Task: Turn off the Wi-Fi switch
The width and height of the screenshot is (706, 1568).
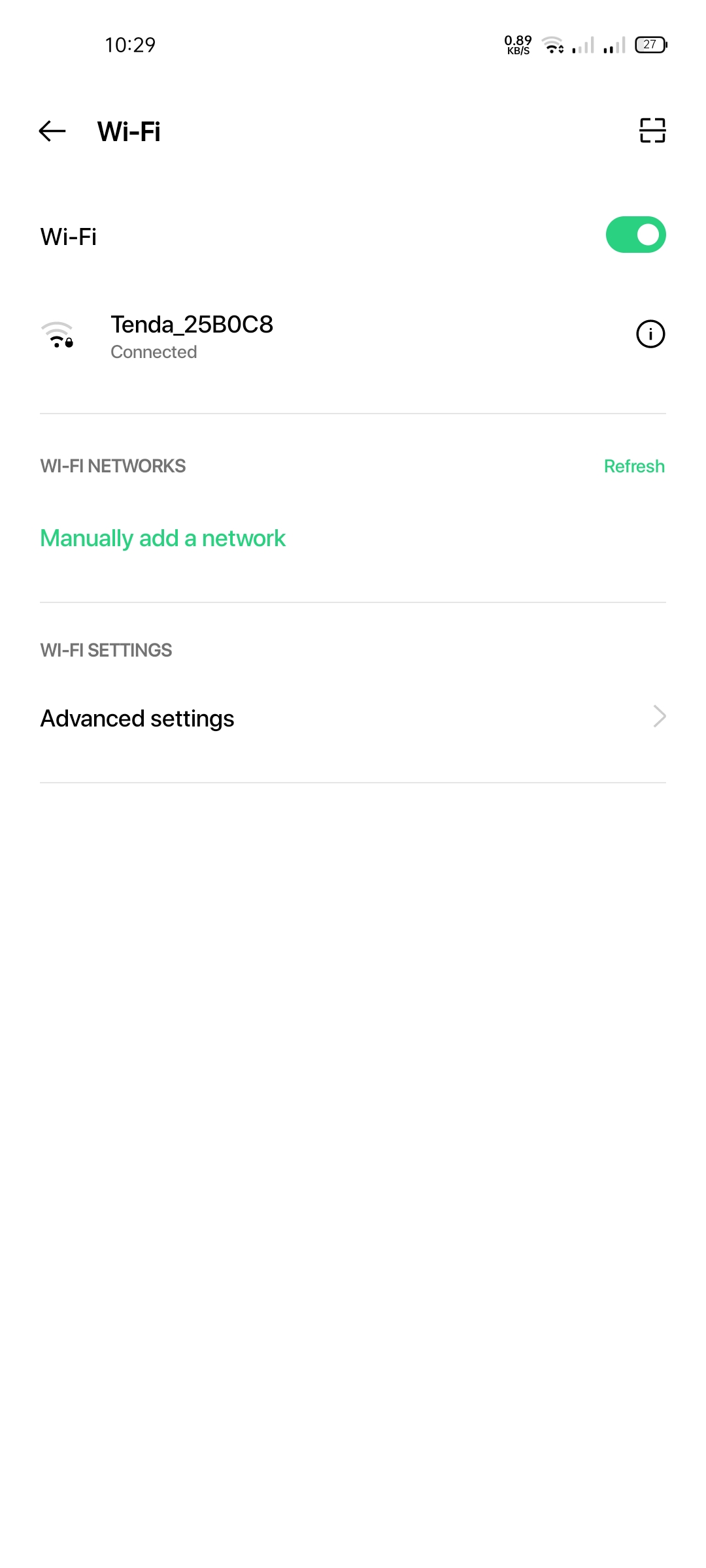Action: pos(635,235)
